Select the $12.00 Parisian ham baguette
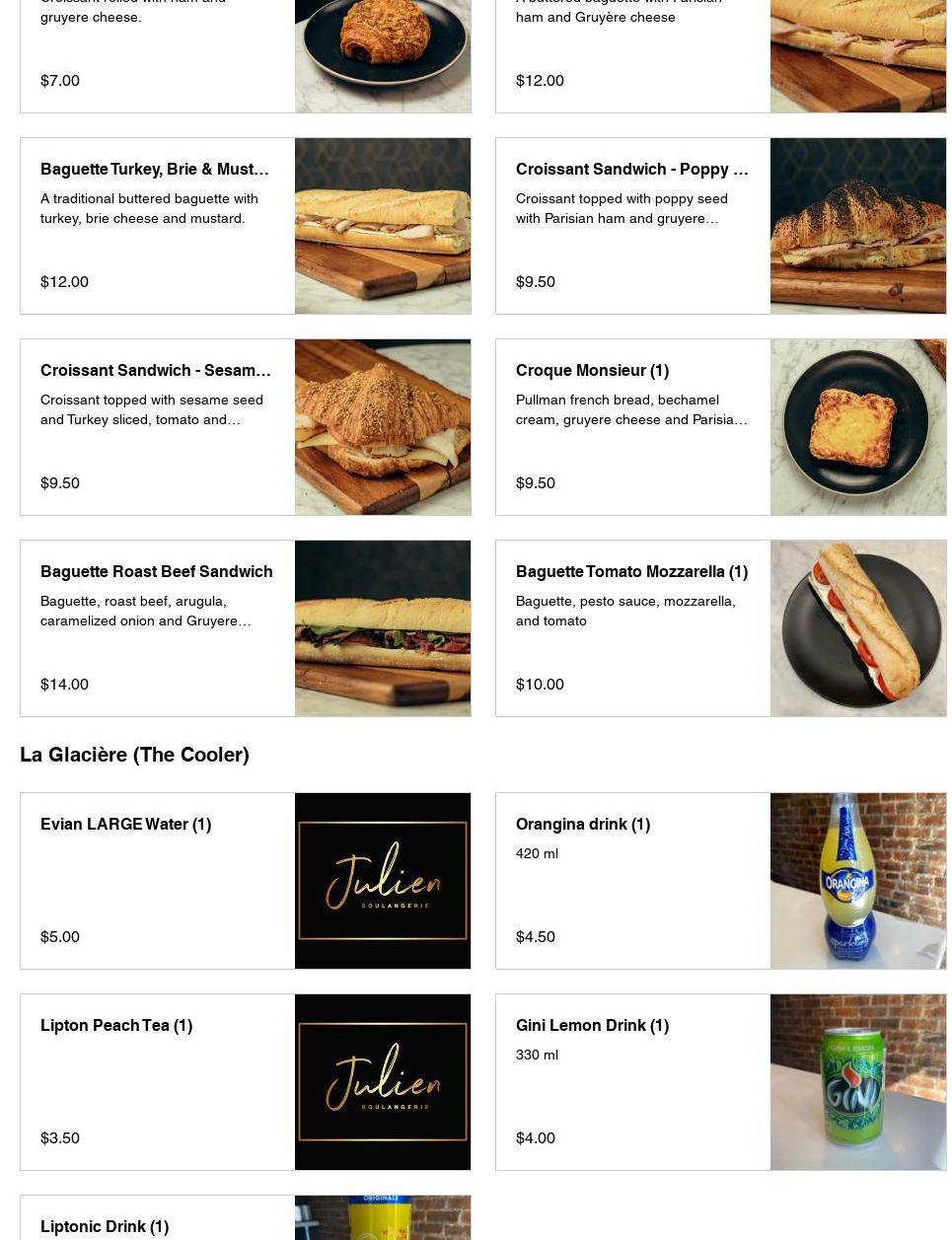 pyautogui.click(x=631, y=49)
